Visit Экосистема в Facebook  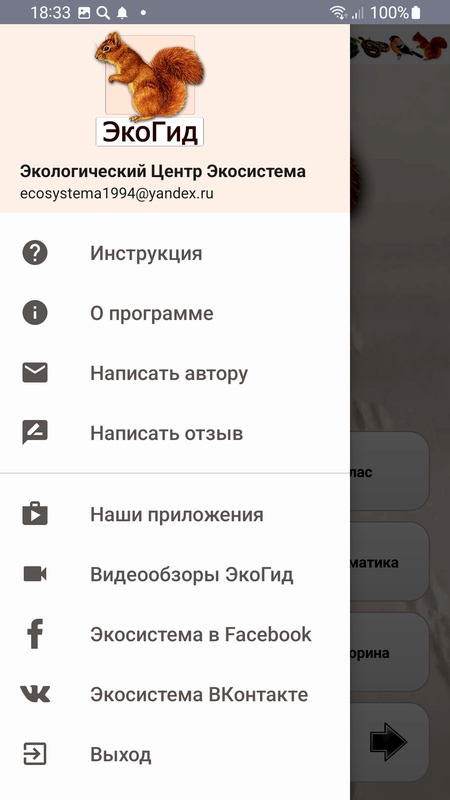click(x=175, y=634)
